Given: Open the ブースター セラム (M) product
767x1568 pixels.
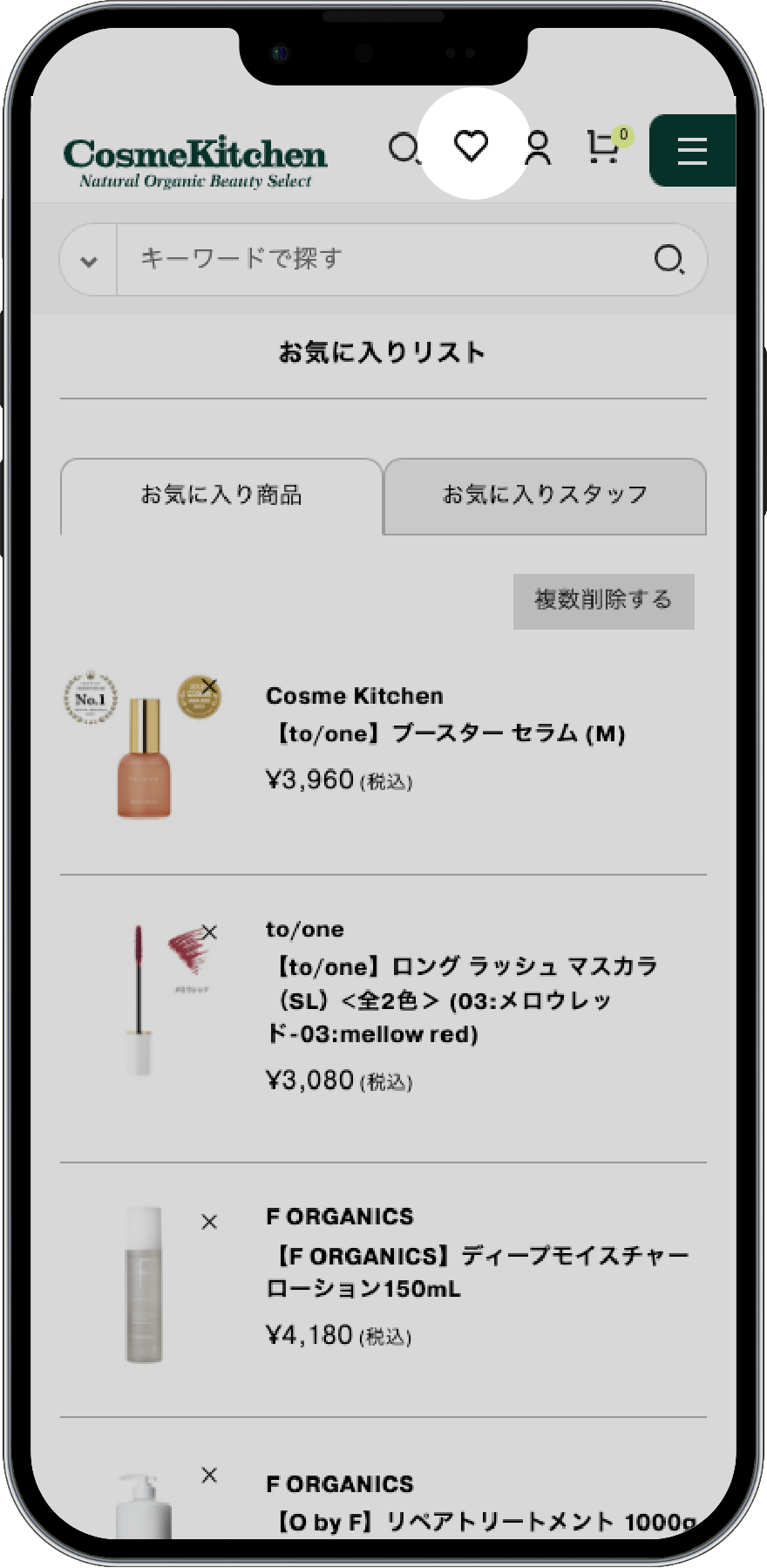Looking at the screenshot, I should click(445, 733).
